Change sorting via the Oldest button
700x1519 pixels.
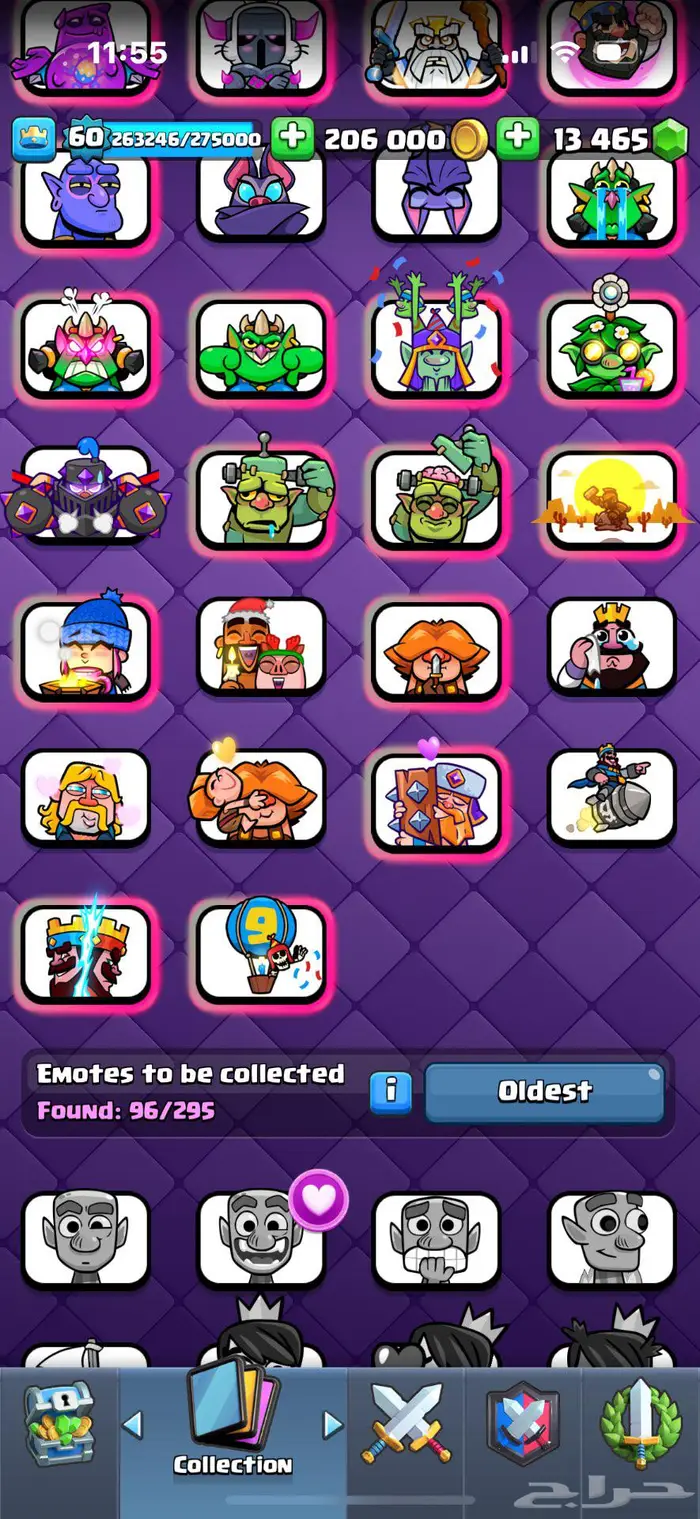tap(545, 1091)
